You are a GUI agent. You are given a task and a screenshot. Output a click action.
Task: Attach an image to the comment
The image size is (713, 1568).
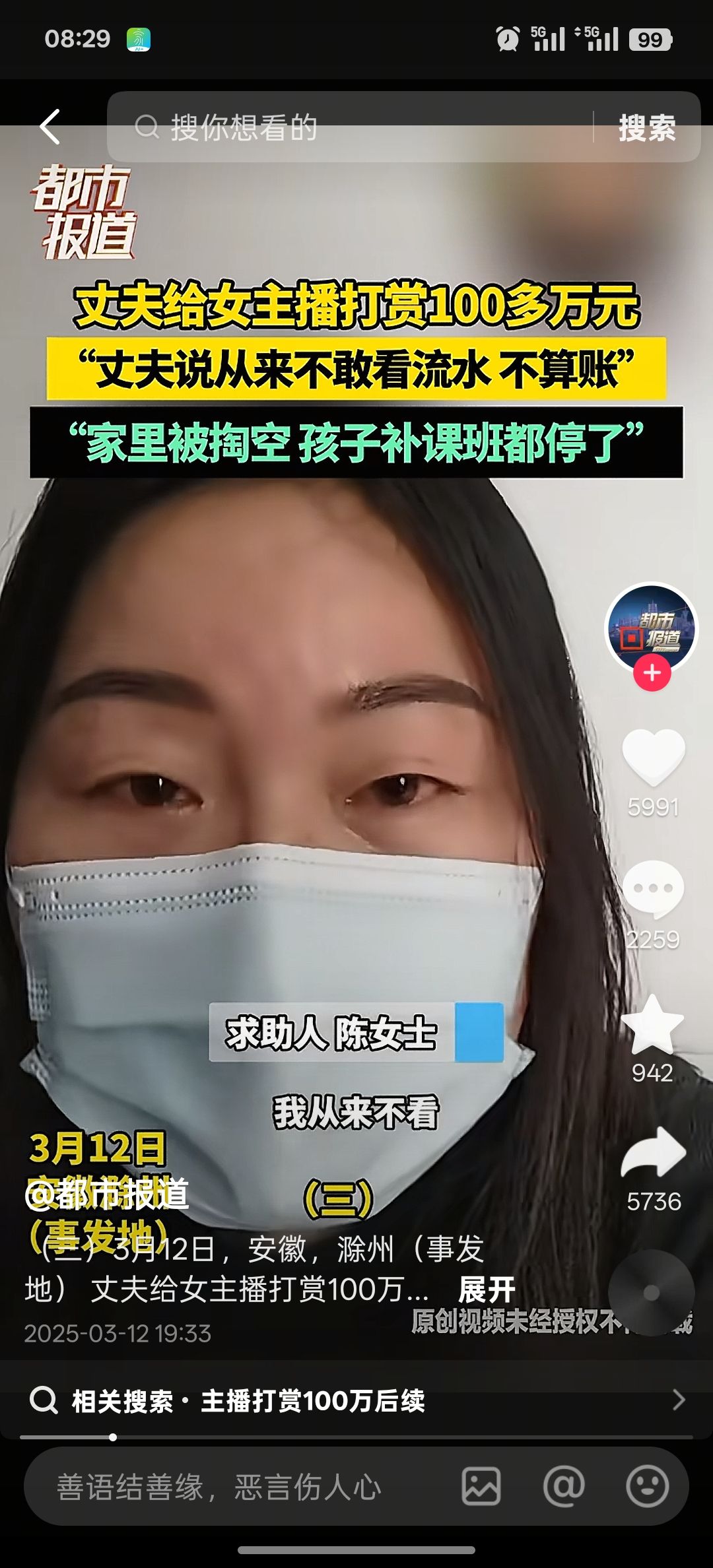tap(481, 1487)
